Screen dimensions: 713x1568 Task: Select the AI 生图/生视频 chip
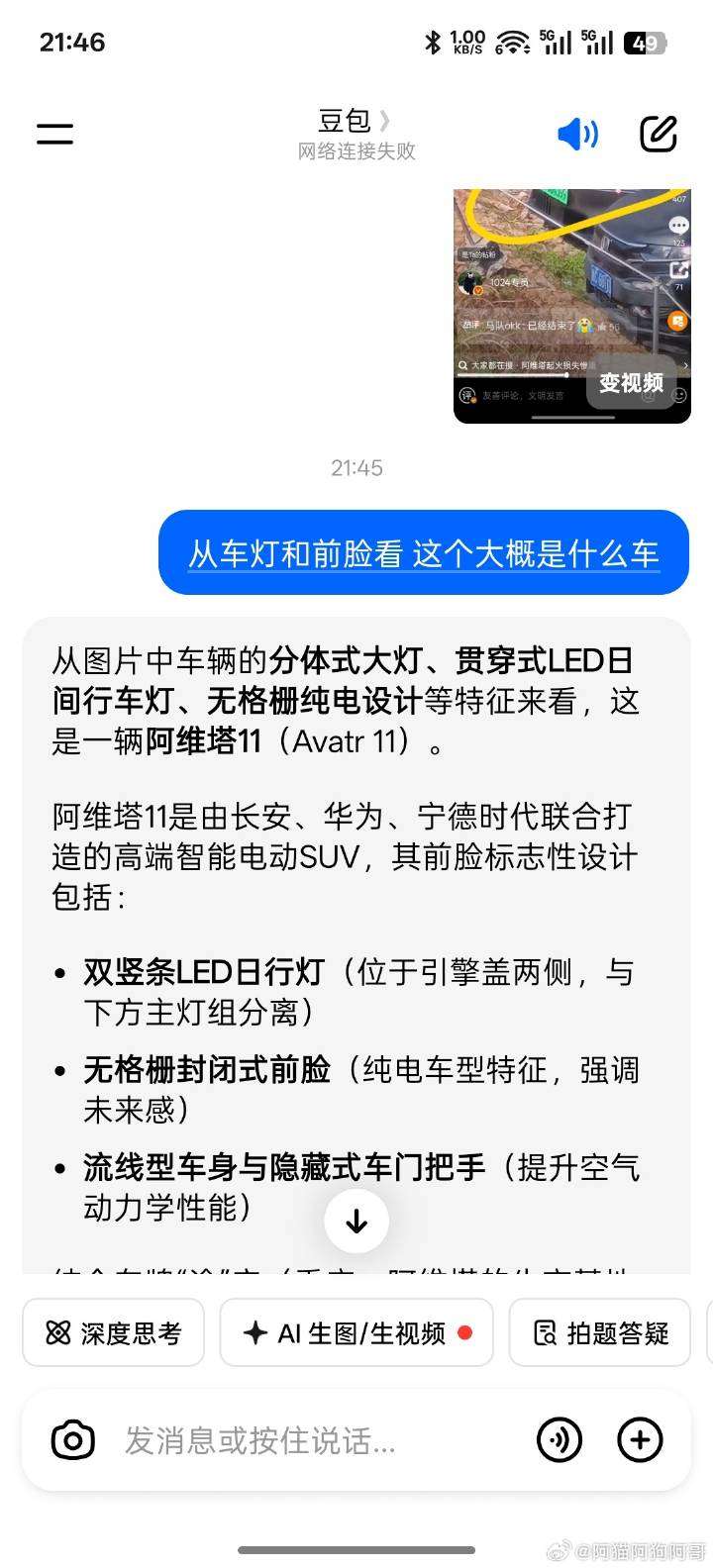click(356, 1333)
